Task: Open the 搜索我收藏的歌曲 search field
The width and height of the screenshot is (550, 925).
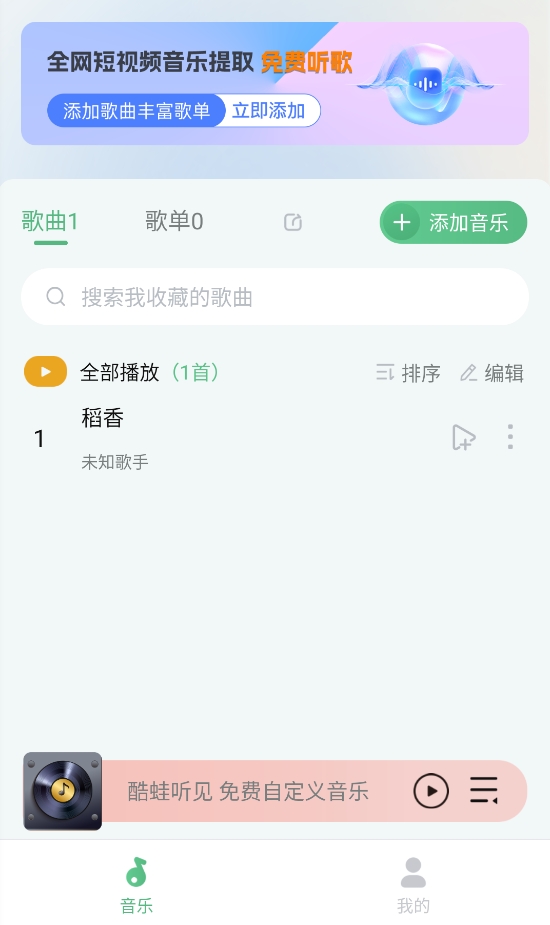Action: tap(275, 297)
